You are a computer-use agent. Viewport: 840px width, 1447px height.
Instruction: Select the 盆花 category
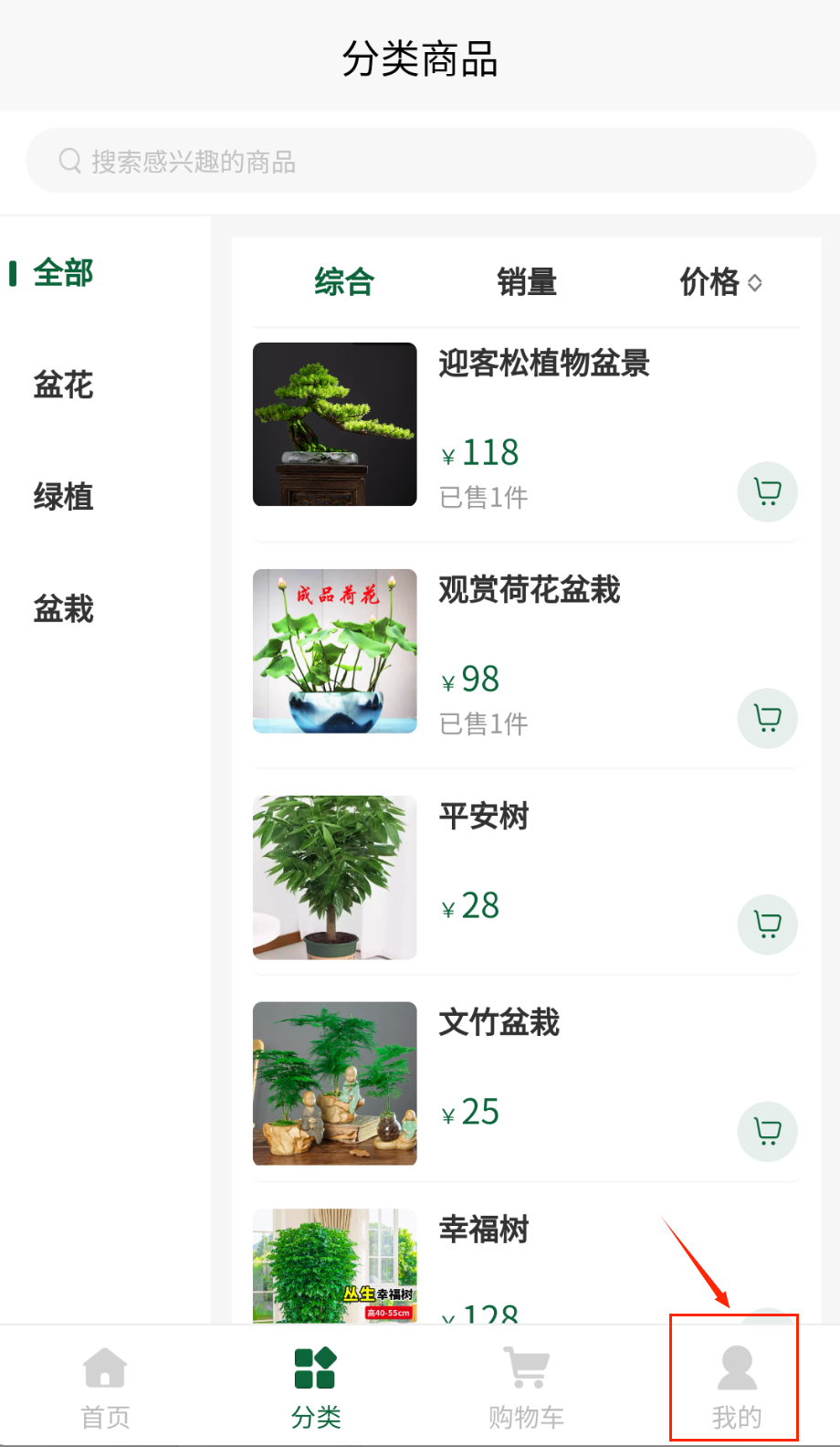(x=64, y=385)
